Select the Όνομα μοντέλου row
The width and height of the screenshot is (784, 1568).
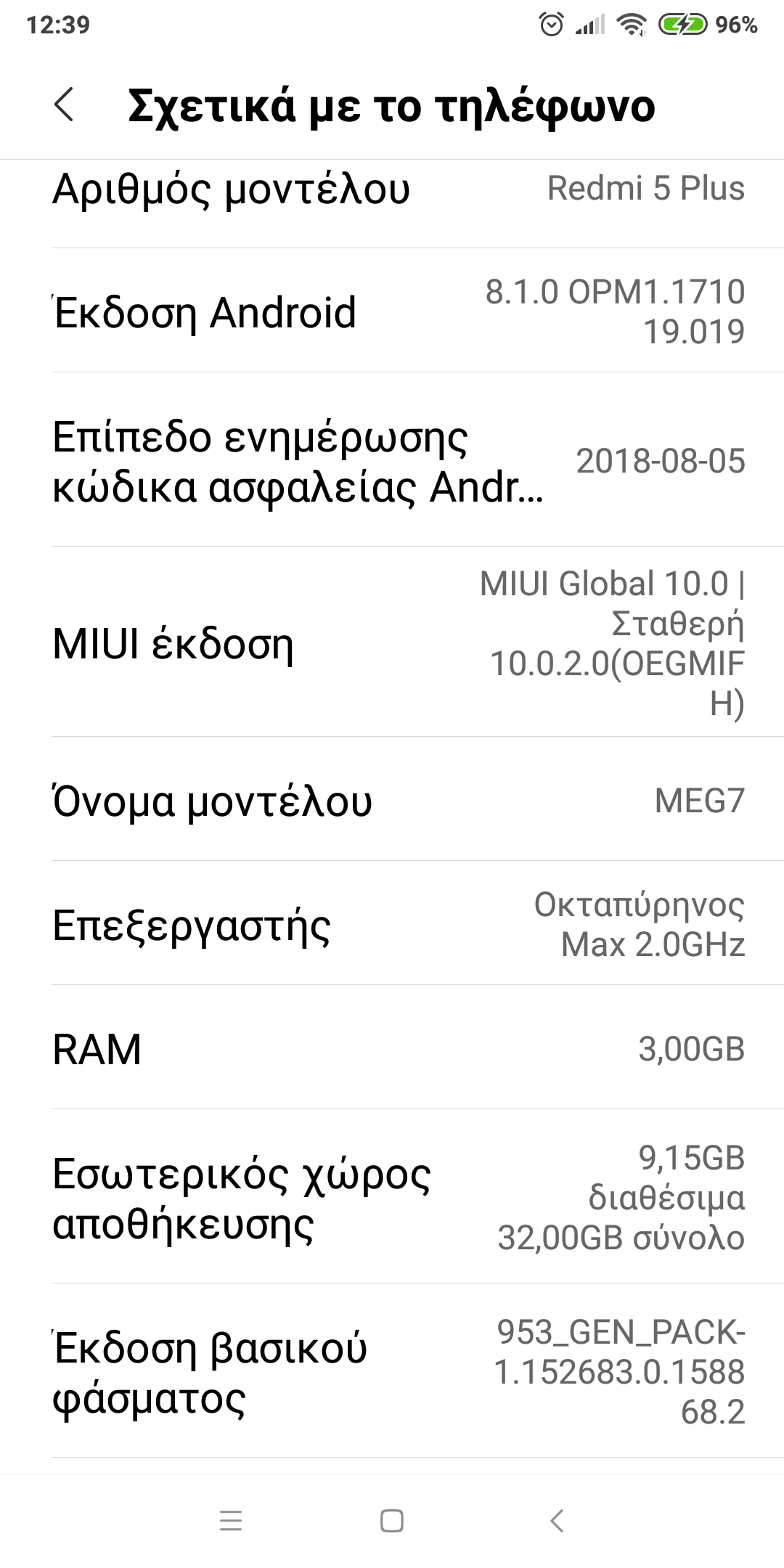392,801
